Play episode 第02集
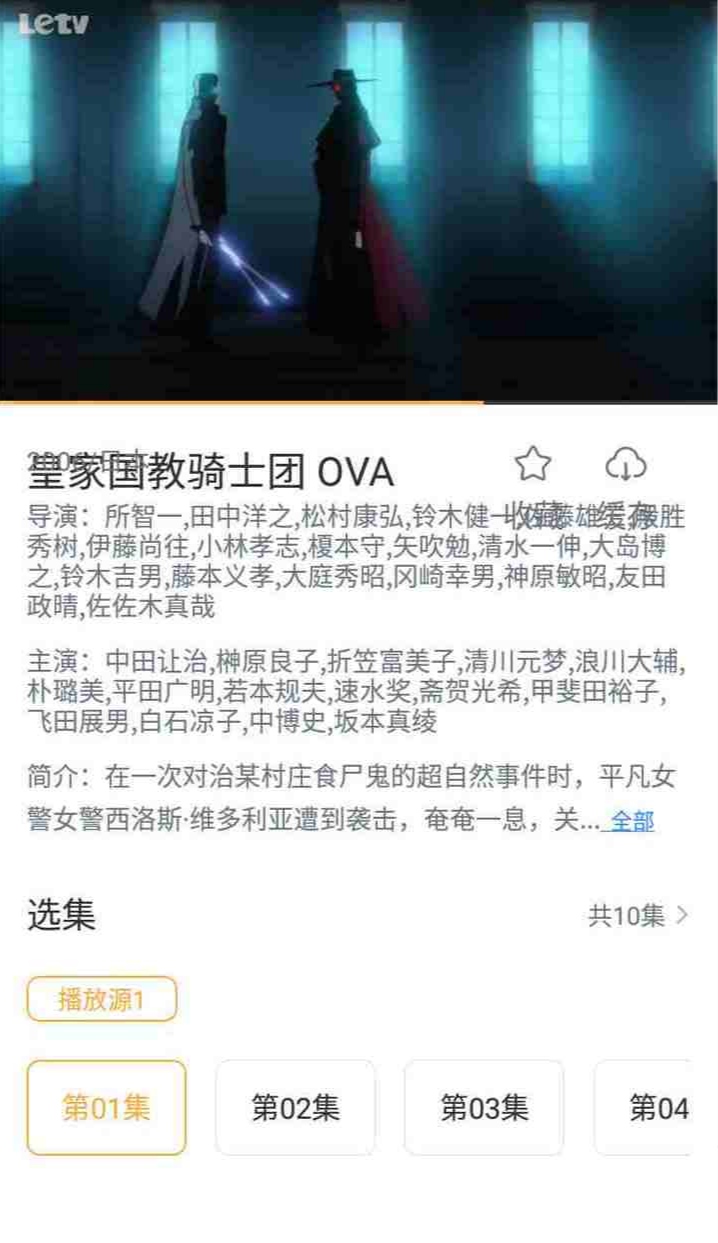Image resolution: width=718 pixels, height=1243 pixels. click(295, 1107)
